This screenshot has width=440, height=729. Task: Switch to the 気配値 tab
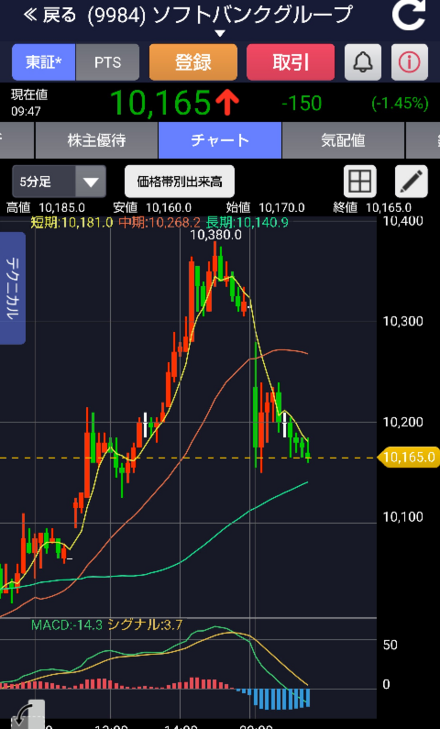point(343,140)
